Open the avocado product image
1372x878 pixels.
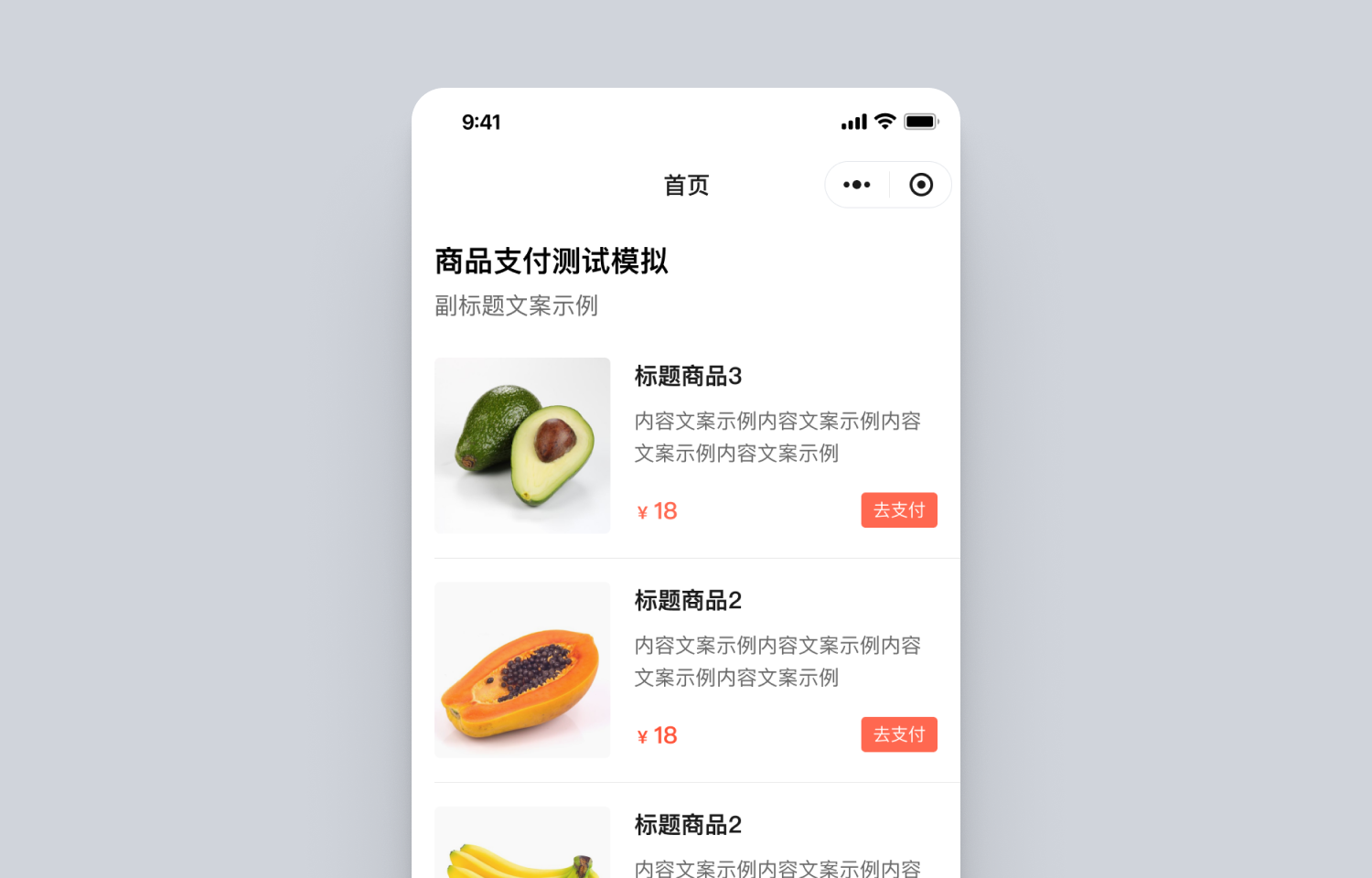point(522,445)
